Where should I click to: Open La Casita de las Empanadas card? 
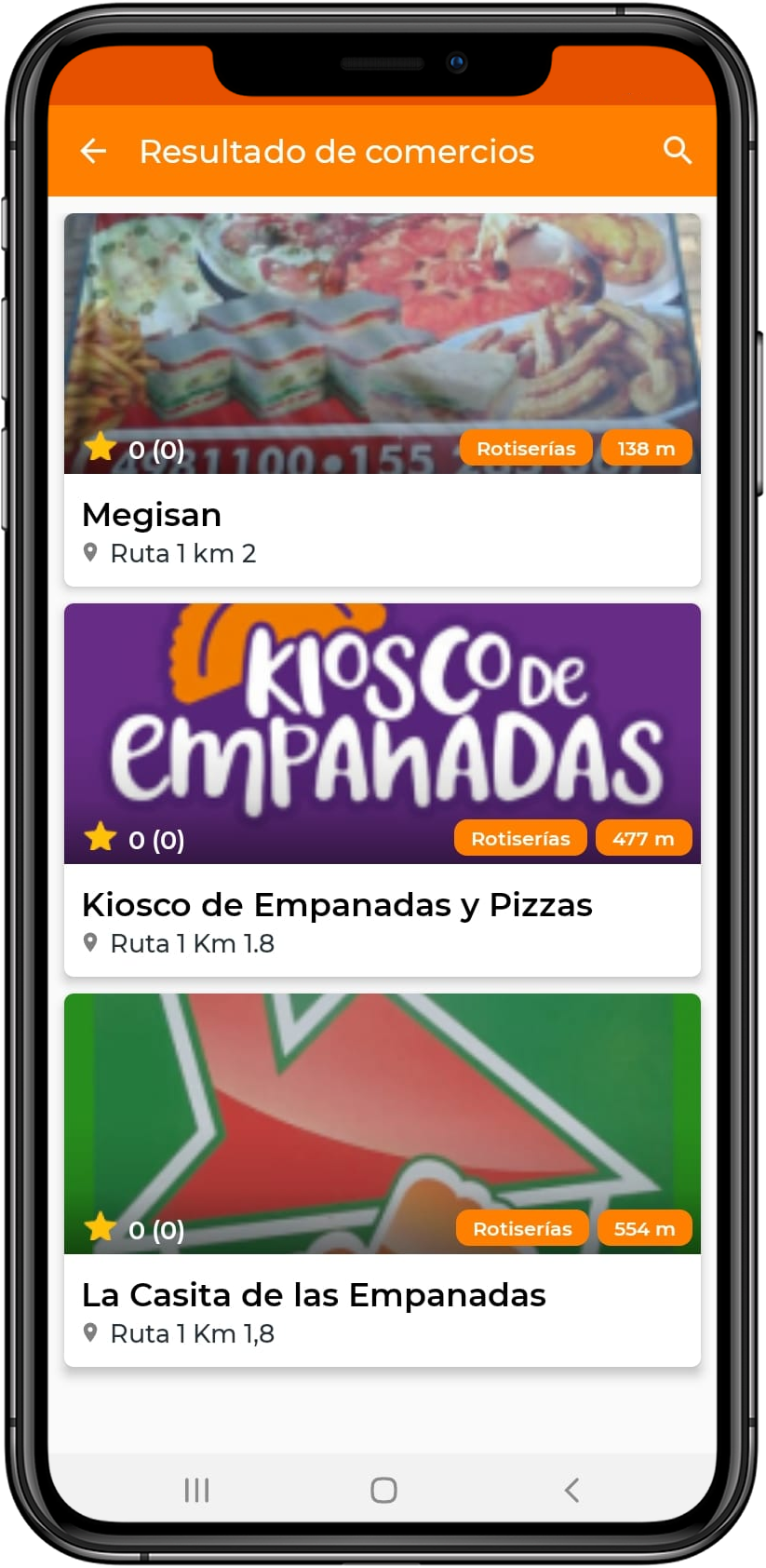tap(383, 1180)
